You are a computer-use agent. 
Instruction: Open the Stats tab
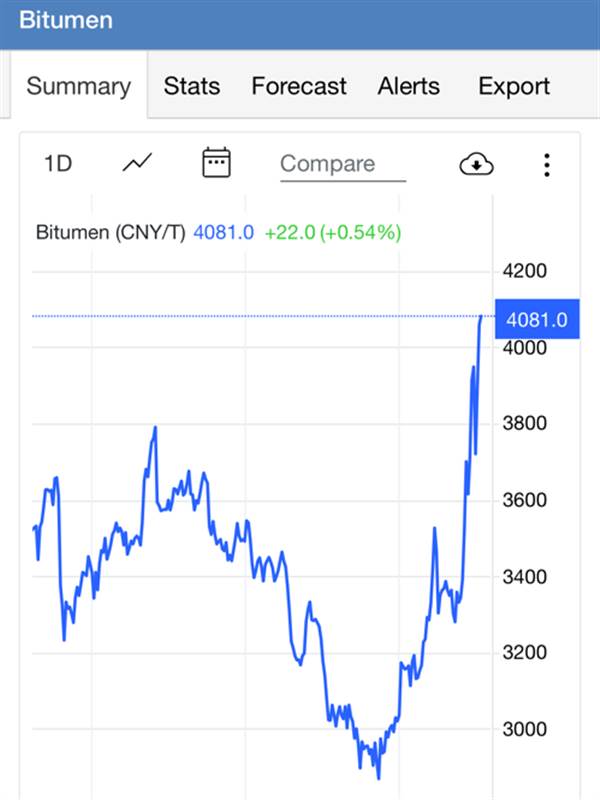tap(192, 86)
